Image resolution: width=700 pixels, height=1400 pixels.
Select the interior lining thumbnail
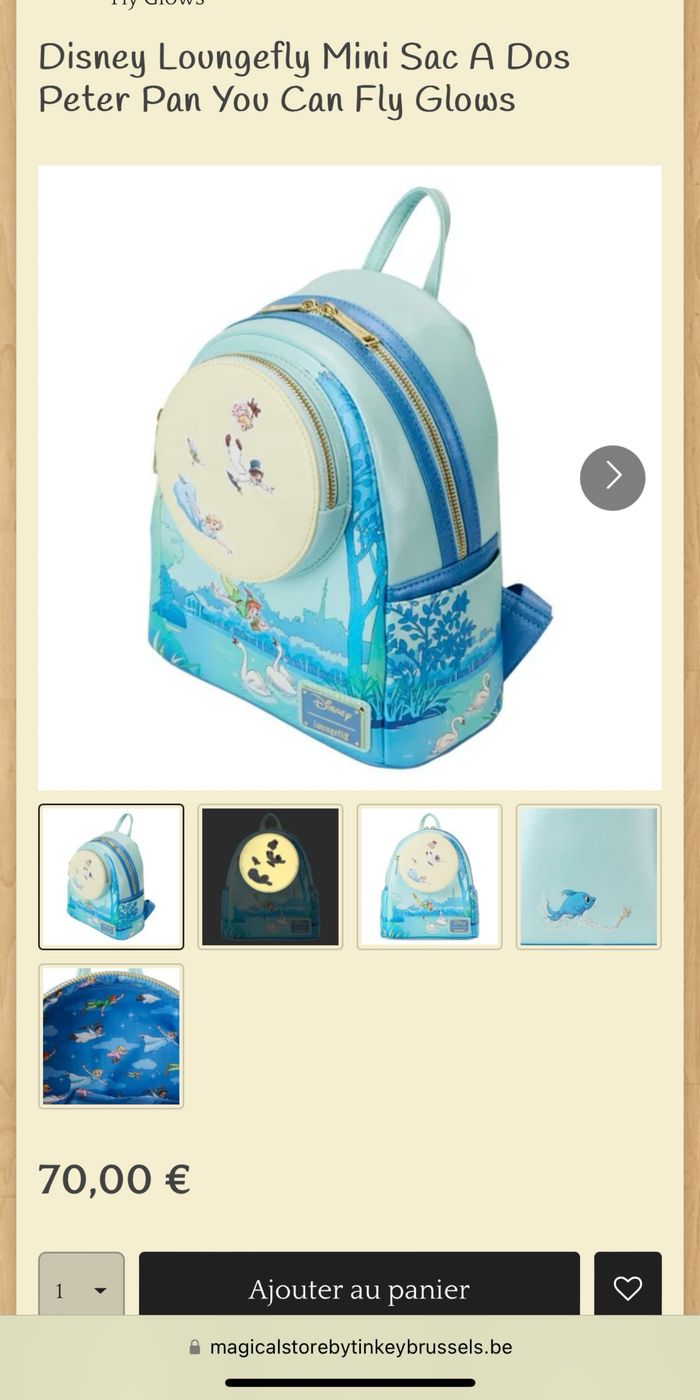click(x=111, y=1036)
